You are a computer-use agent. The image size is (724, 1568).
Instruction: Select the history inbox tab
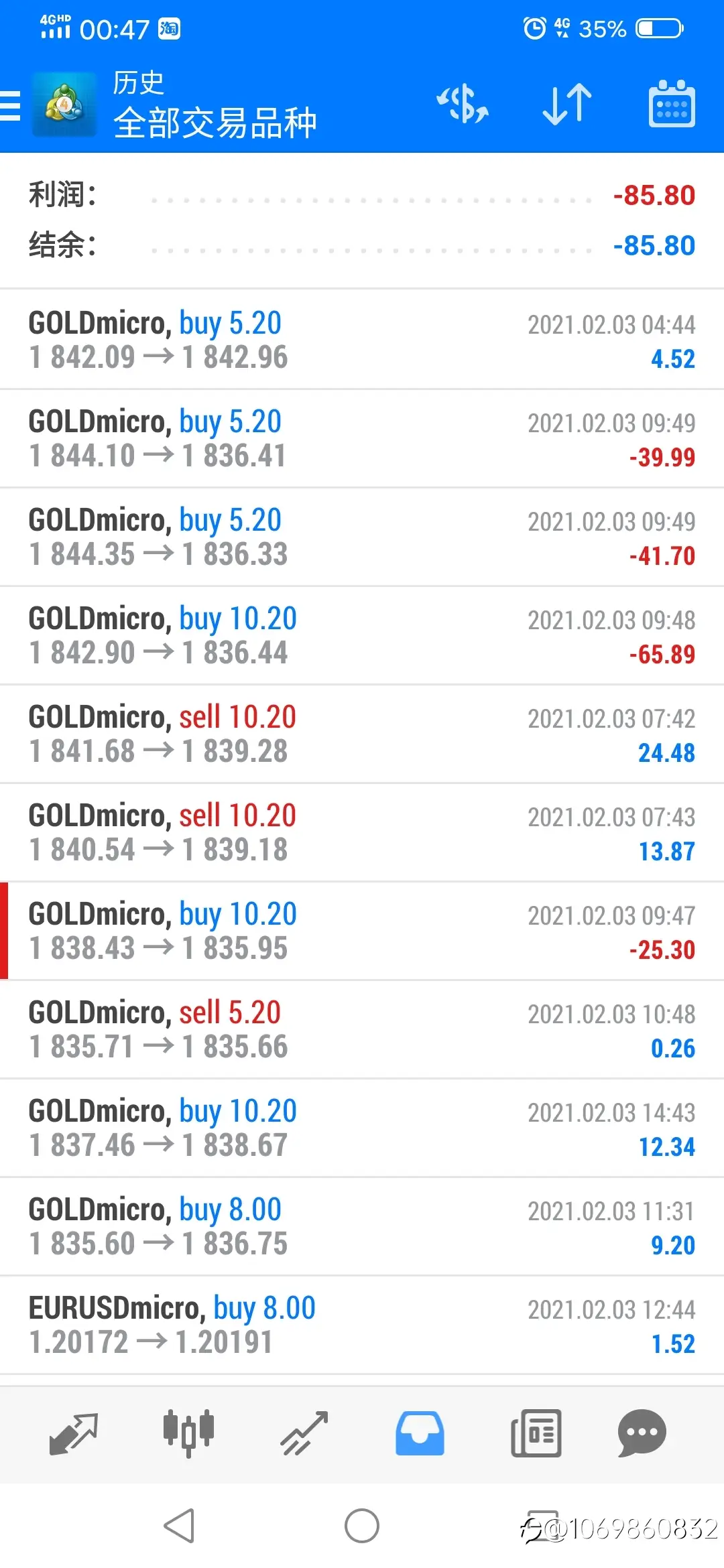(x=420, y=1433)
